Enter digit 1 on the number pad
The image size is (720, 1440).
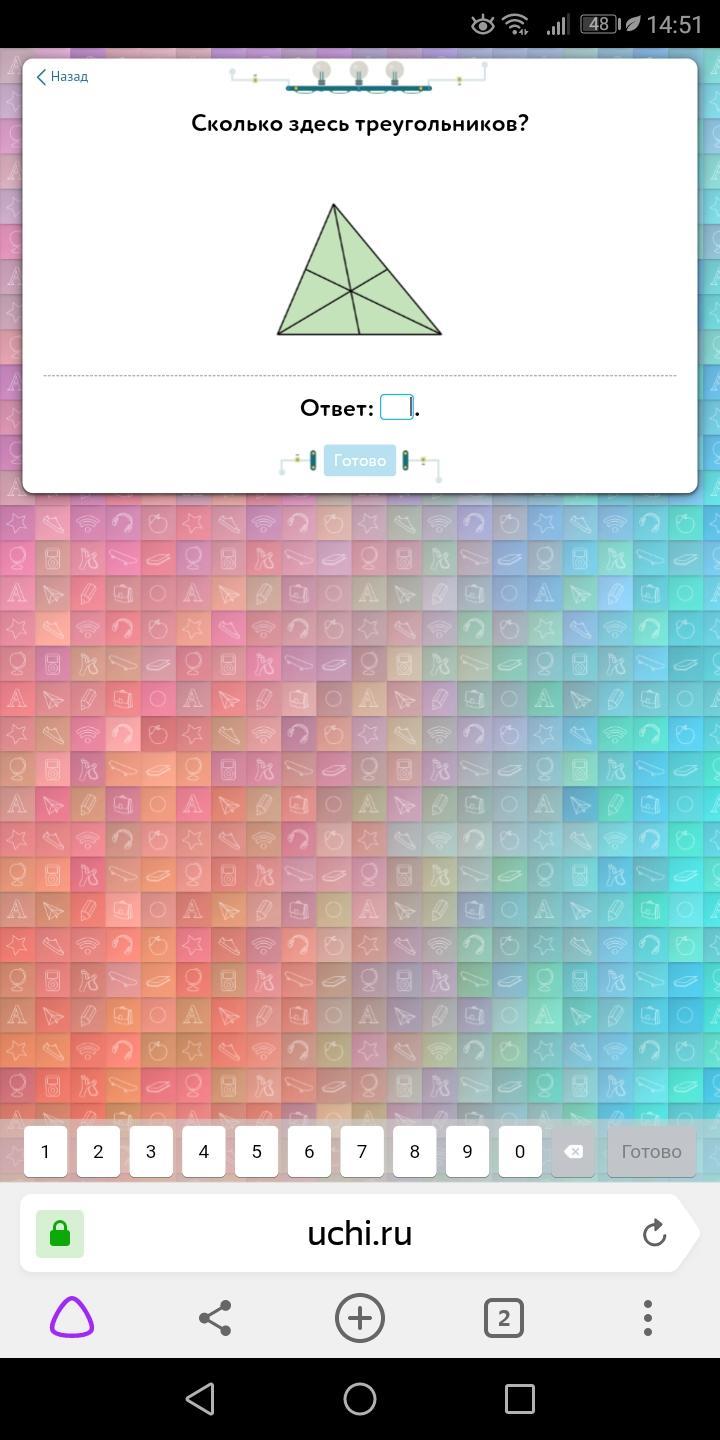tap(45, 1151)
